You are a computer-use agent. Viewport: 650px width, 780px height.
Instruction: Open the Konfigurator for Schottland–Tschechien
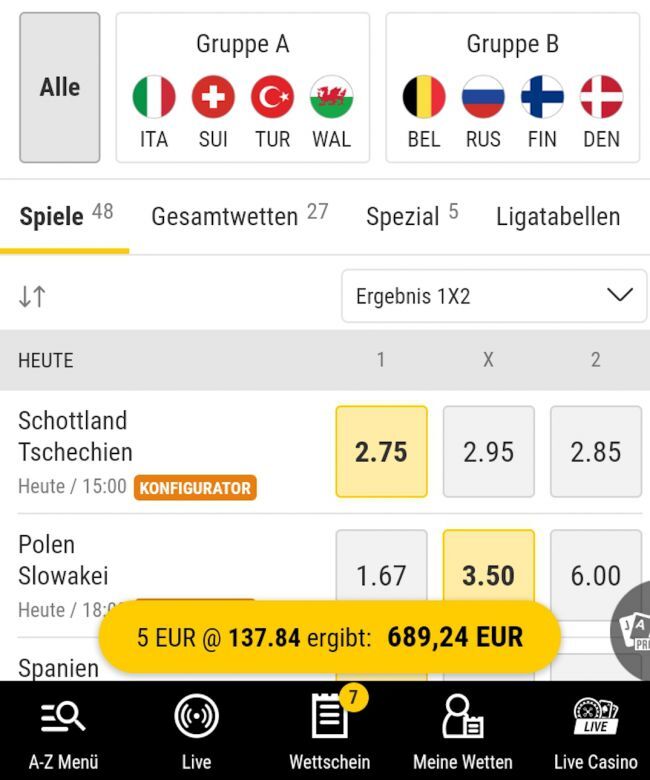tap(195, 488)
